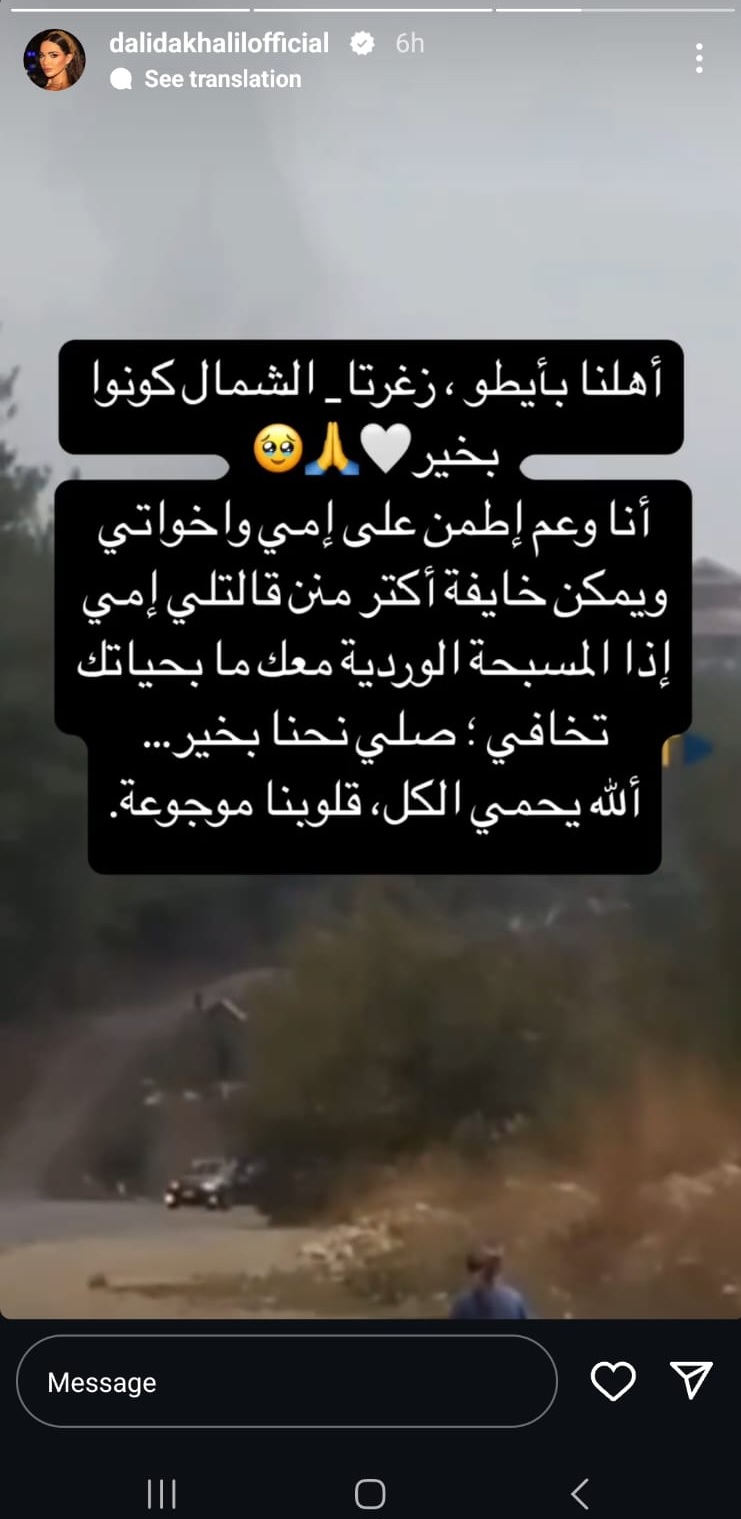This screenshot has width=741, height=1519.
Task: Focus the Message reply field
Action: click(286, 1381)
